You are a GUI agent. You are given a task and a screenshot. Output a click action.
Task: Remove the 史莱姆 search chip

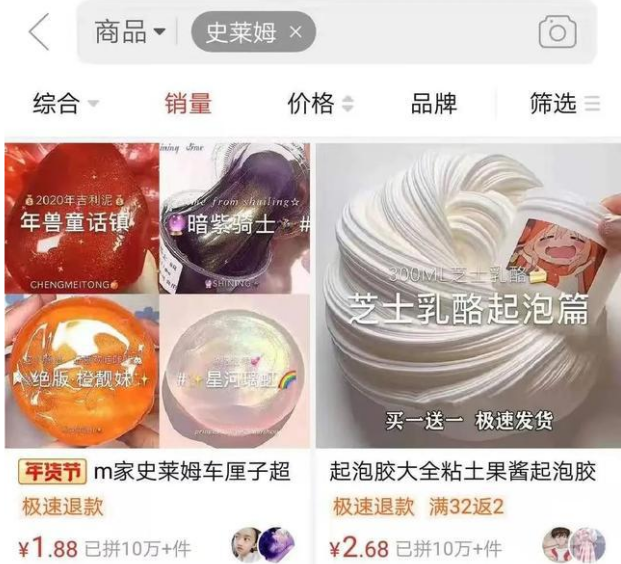coord(295,33)
